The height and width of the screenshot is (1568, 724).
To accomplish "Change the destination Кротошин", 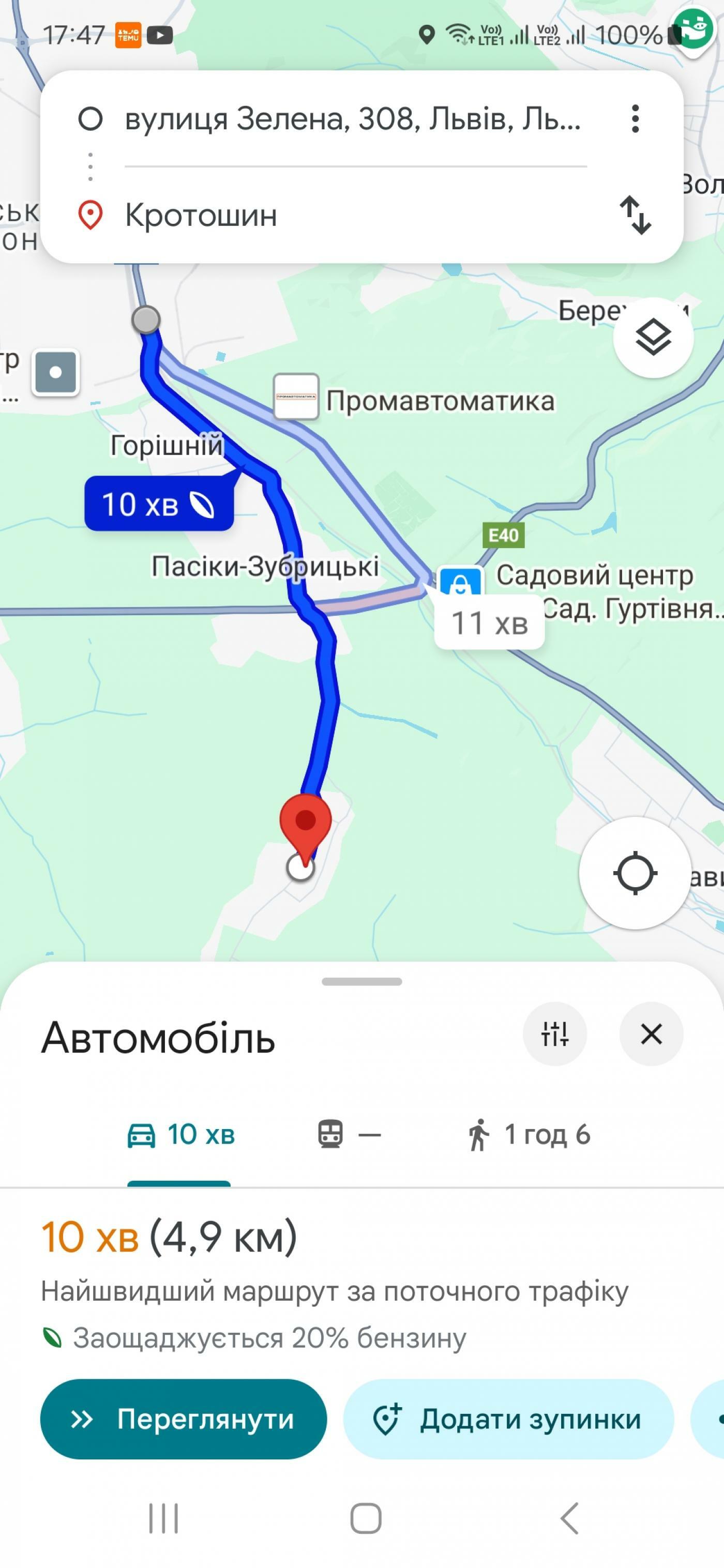I will (352, 215).
